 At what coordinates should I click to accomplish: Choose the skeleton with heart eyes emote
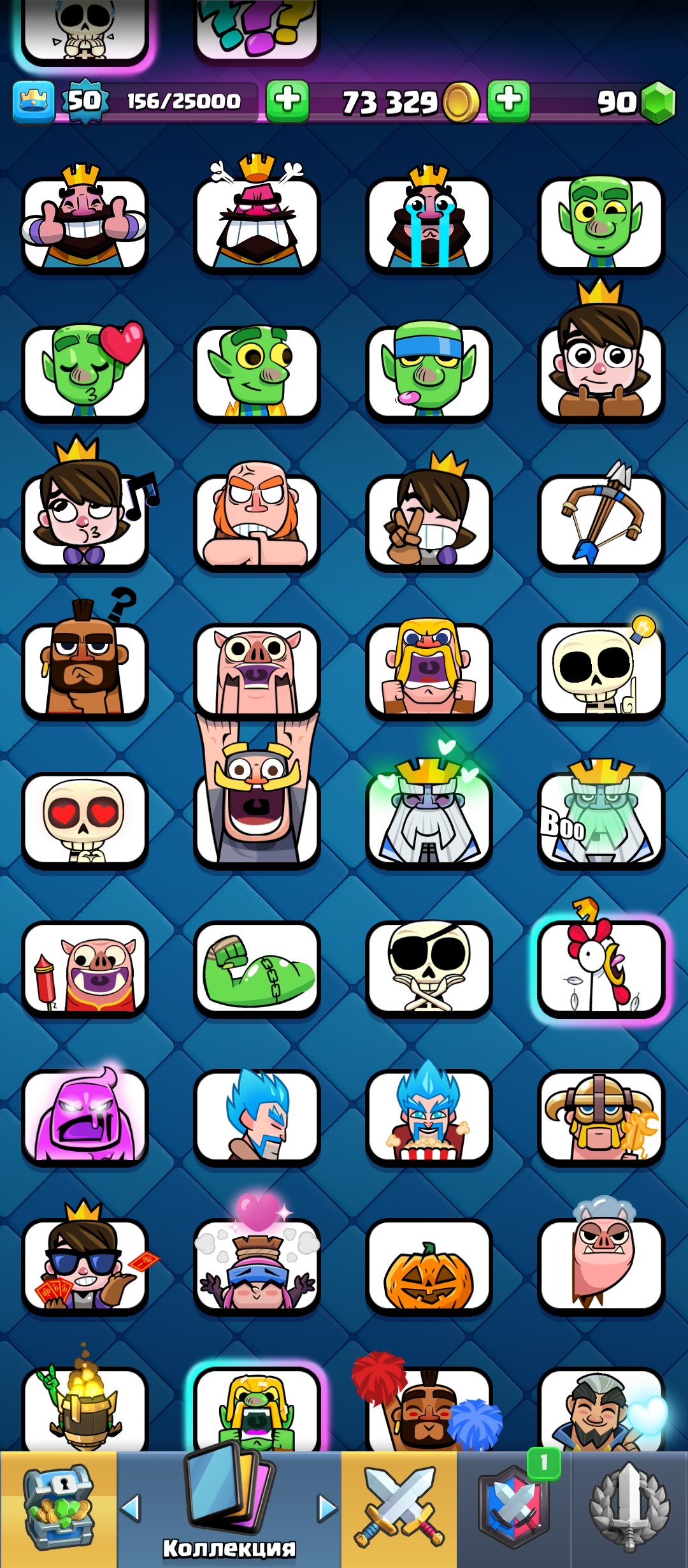85,820
